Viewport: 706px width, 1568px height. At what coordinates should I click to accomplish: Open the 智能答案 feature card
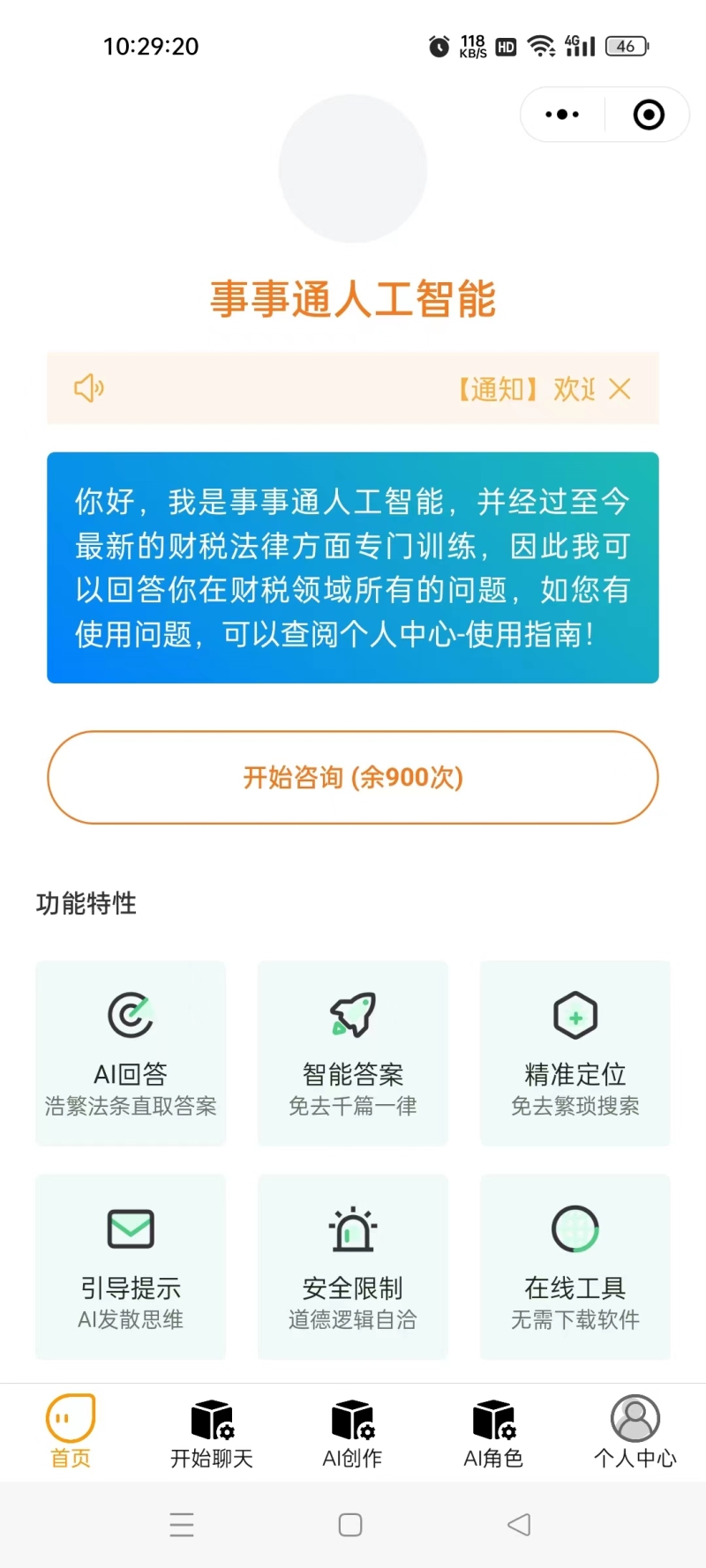coord(353,1053)
